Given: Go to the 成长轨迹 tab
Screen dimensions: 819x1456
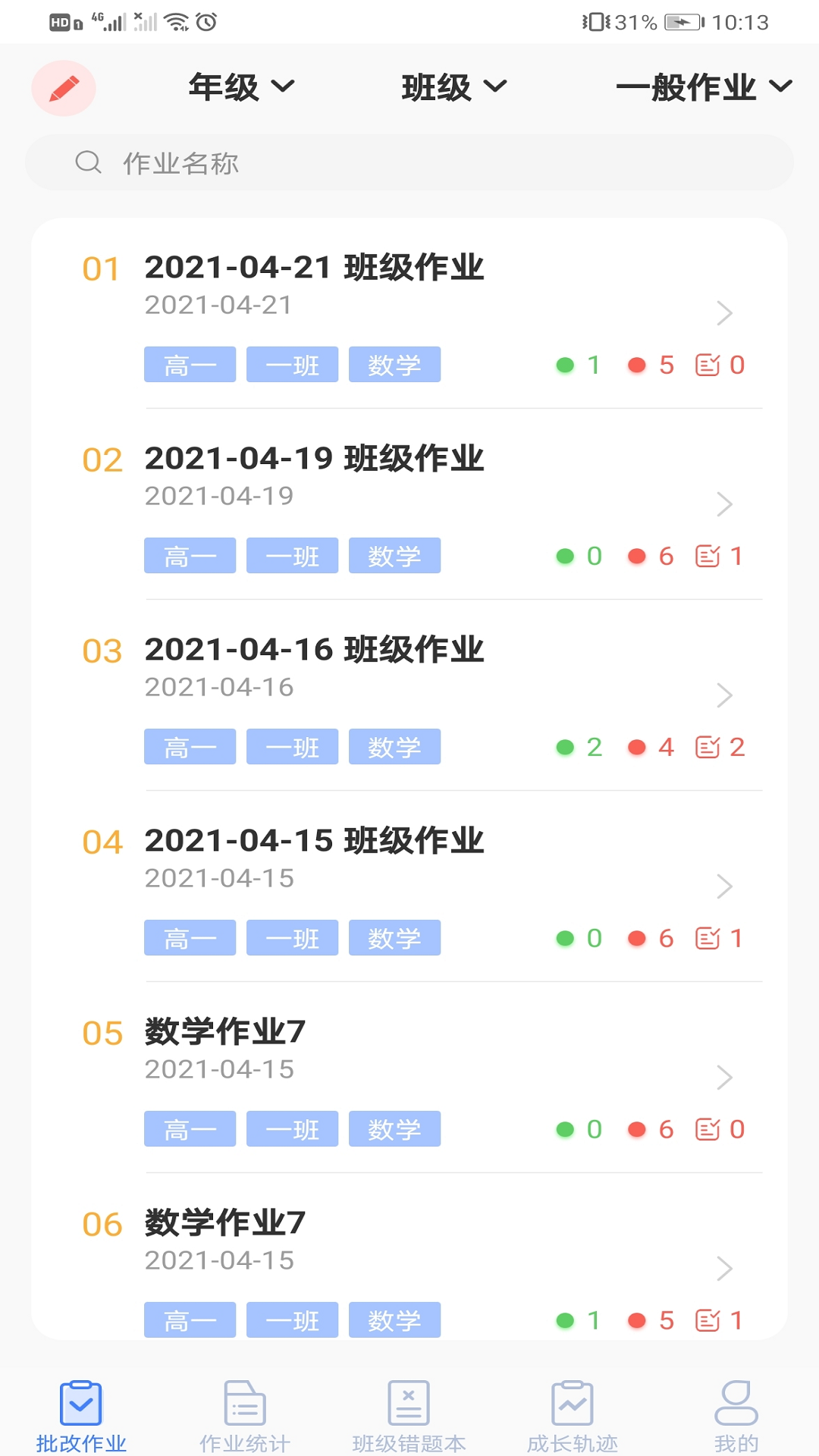Looking at the screenshot, I should [x=573, y=1416].
